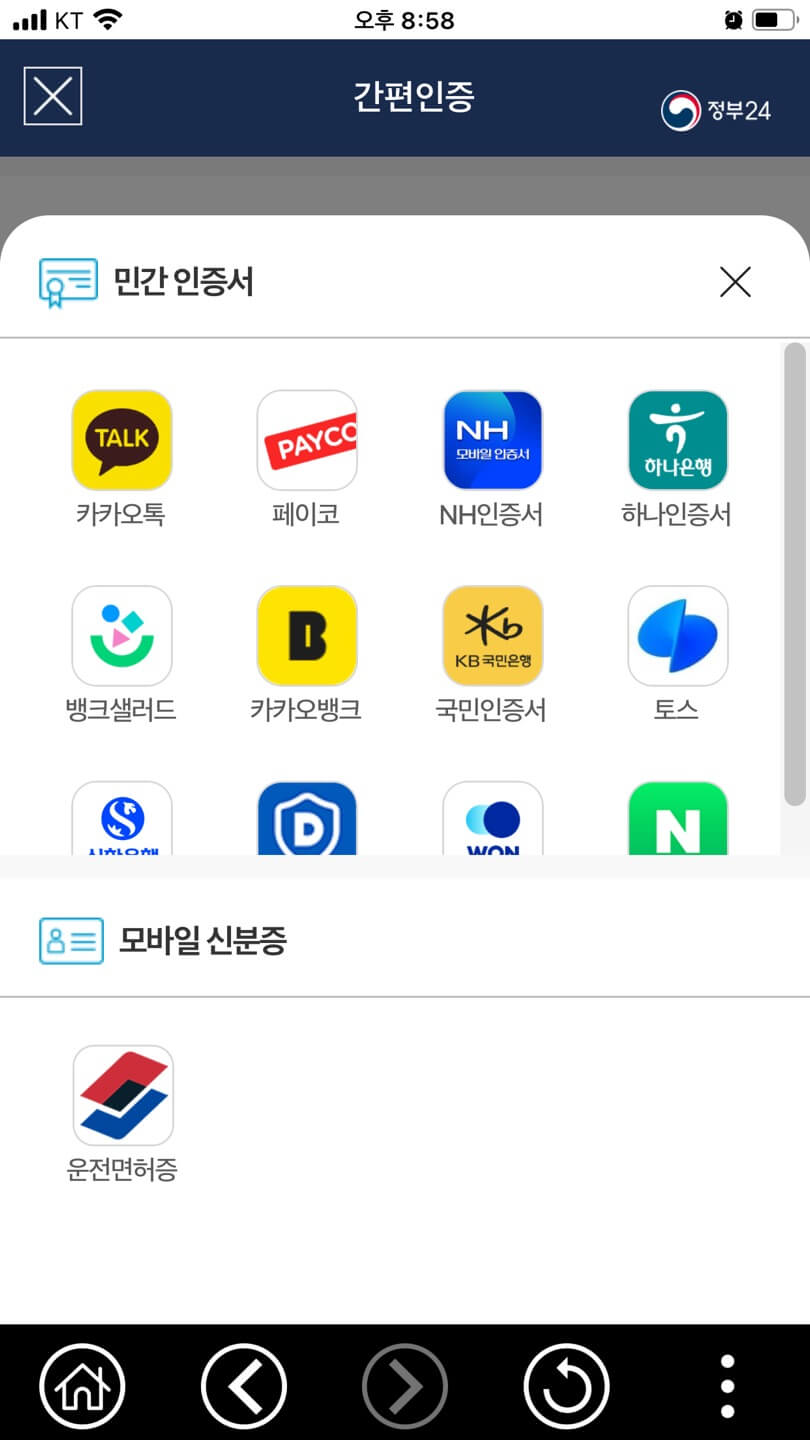Choose 신한은행 certificate icon

(121, 820)
